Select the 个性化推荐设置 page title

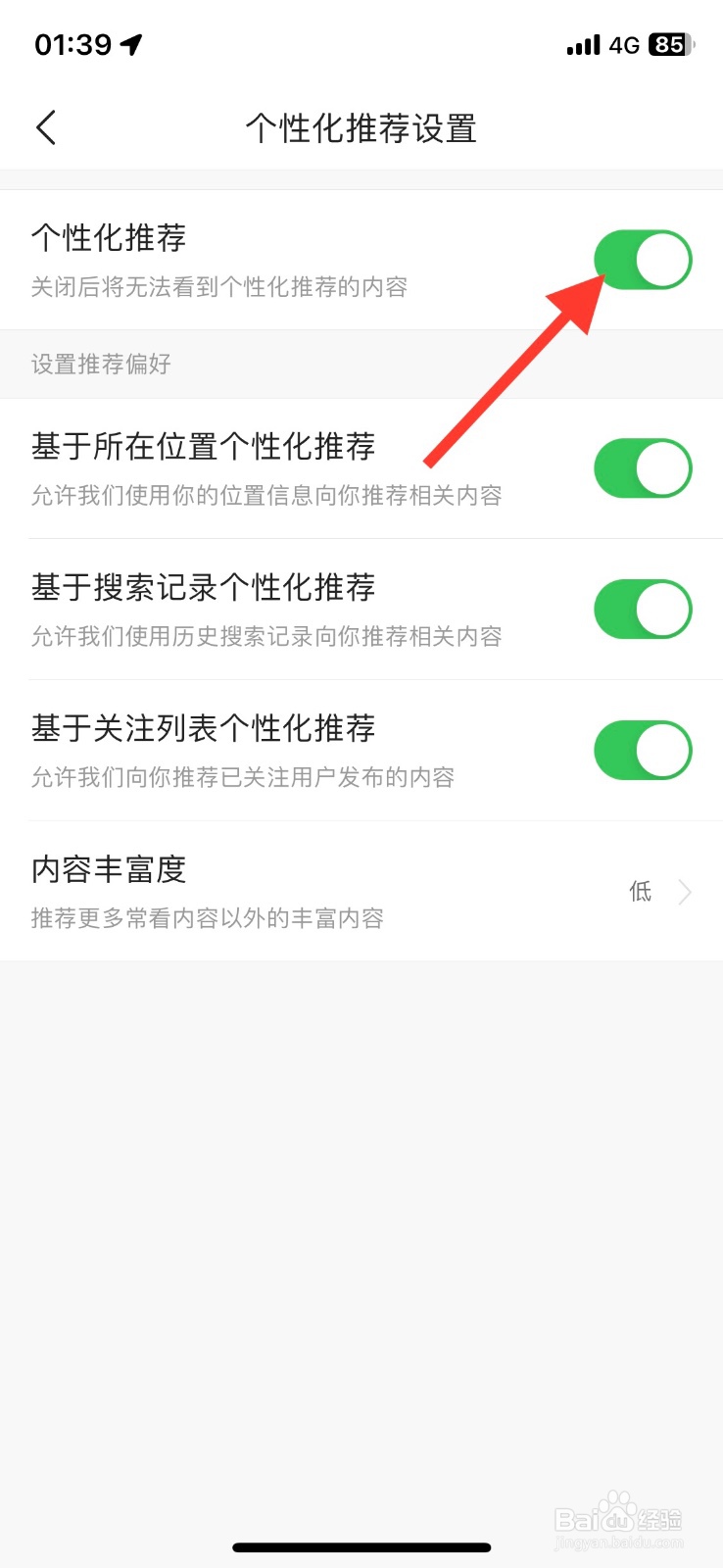point(361,127)
